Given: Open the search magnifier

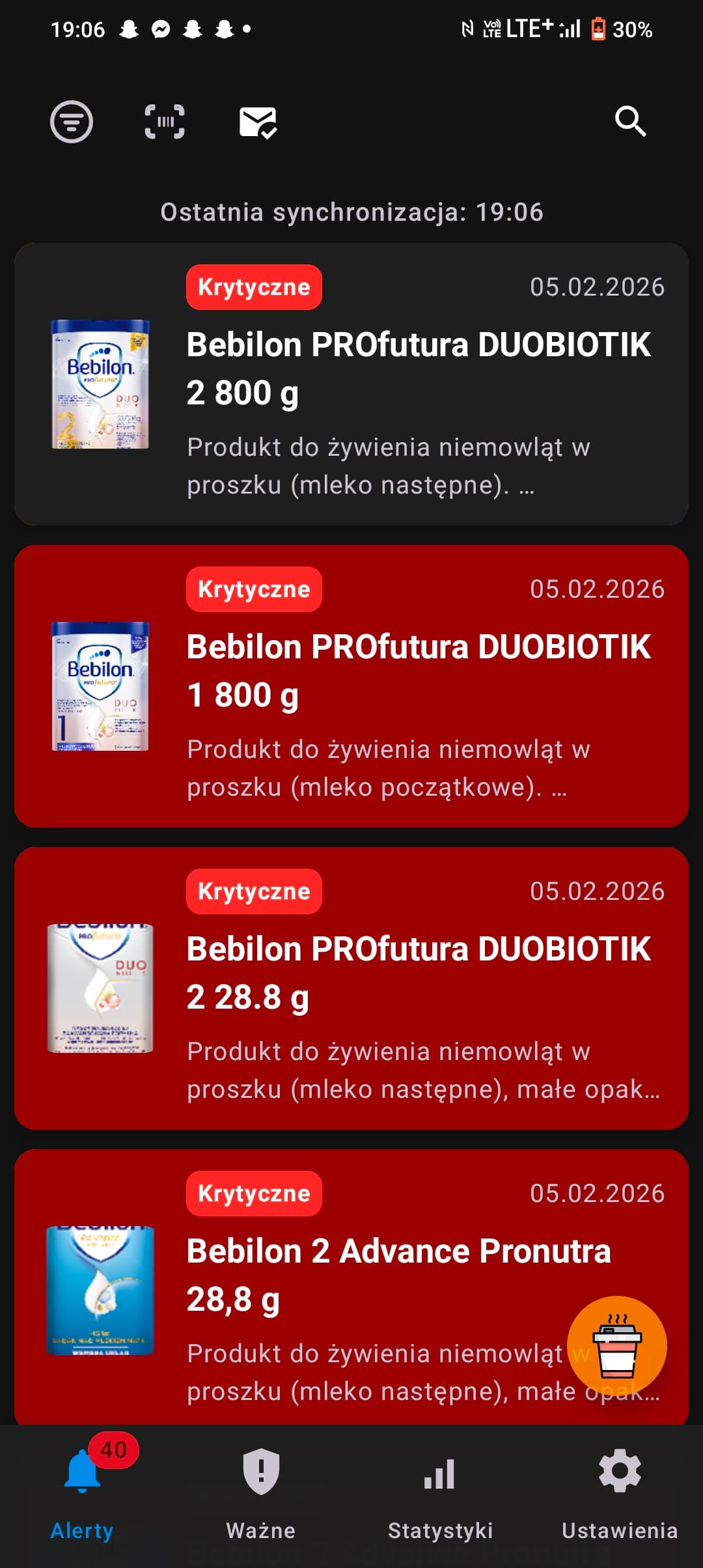Looking at the screenshot, I should [630, 122].
